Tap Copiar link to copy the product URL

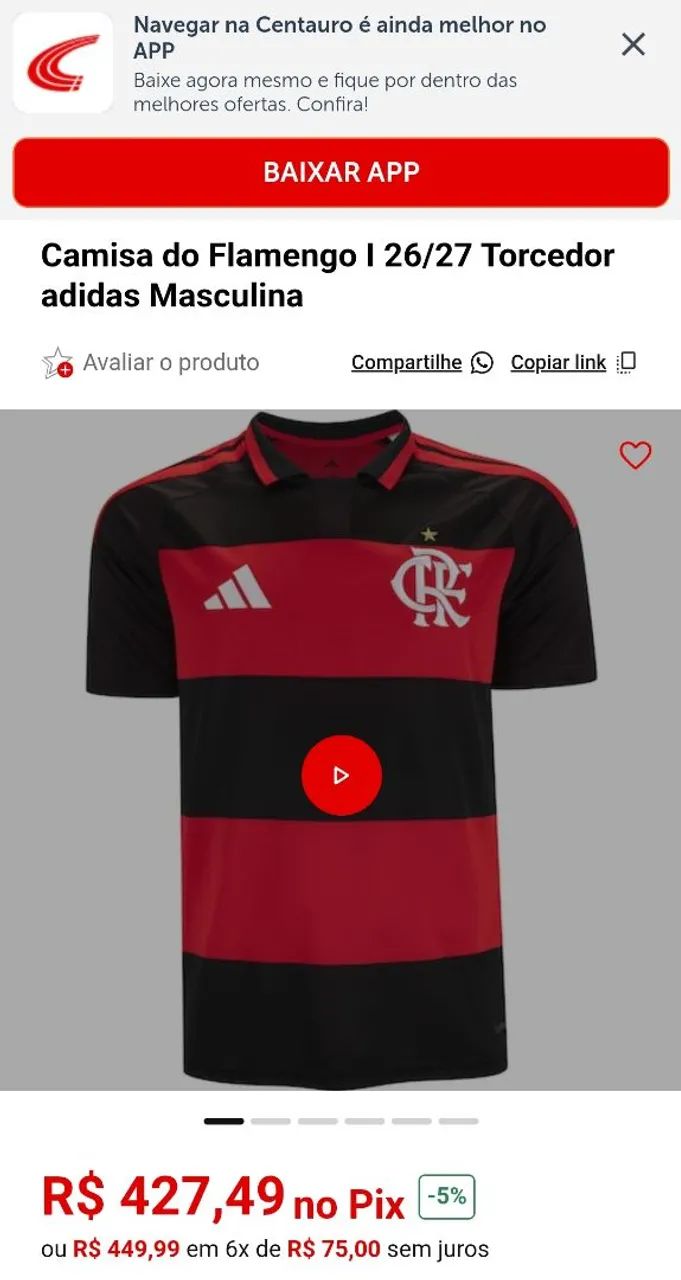click(573, 363)
